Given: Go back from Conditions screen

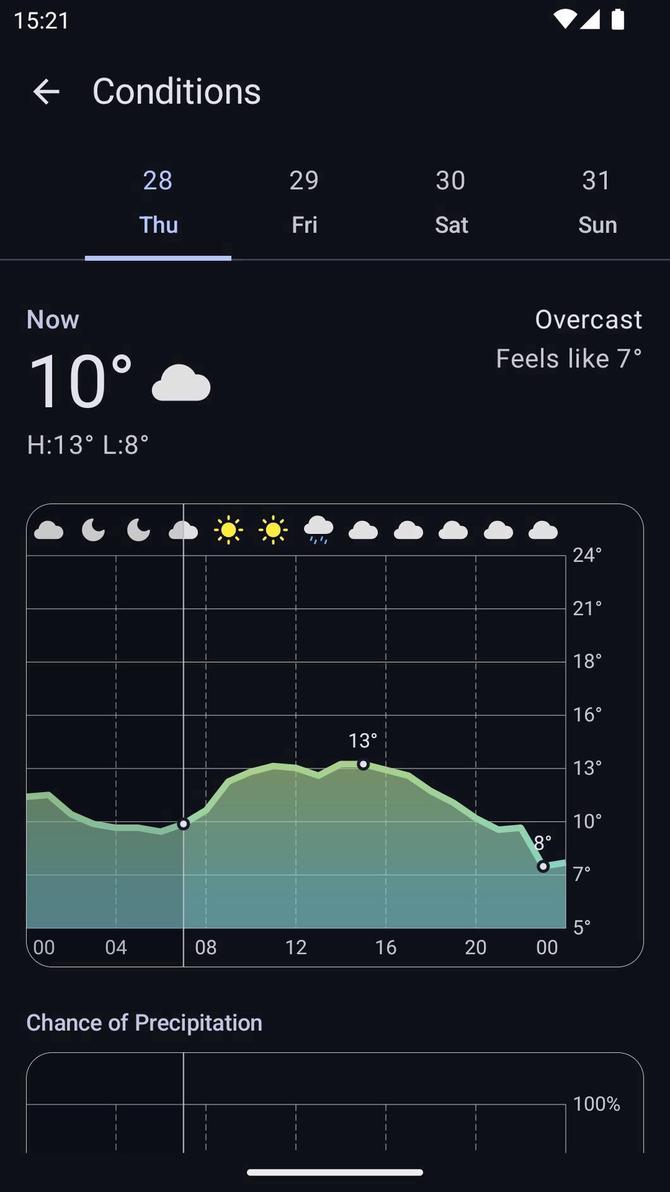Looking at the screenshot, I should click(46, 92).
